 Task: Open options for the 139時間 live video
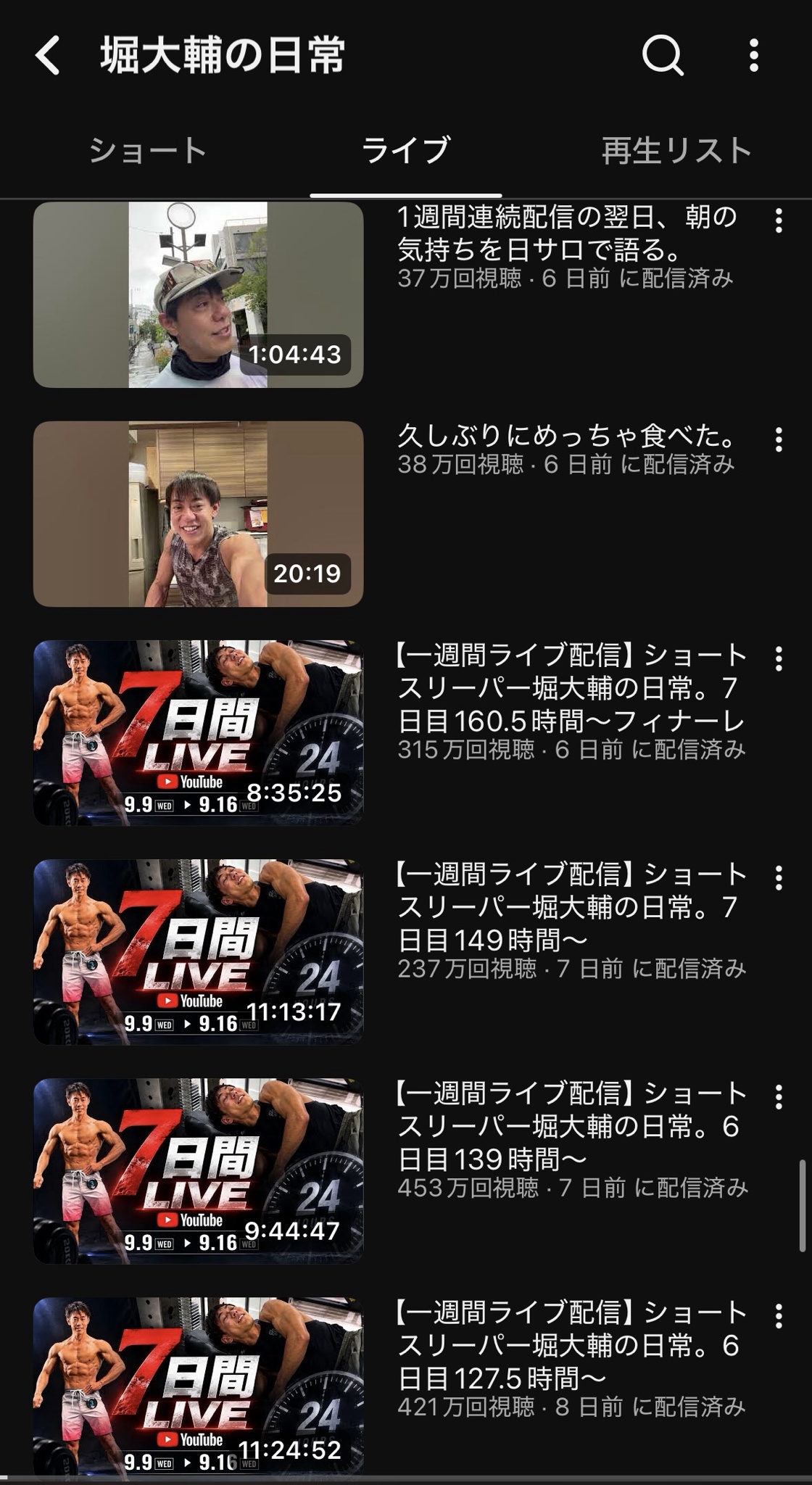(x=779, y=1096)
